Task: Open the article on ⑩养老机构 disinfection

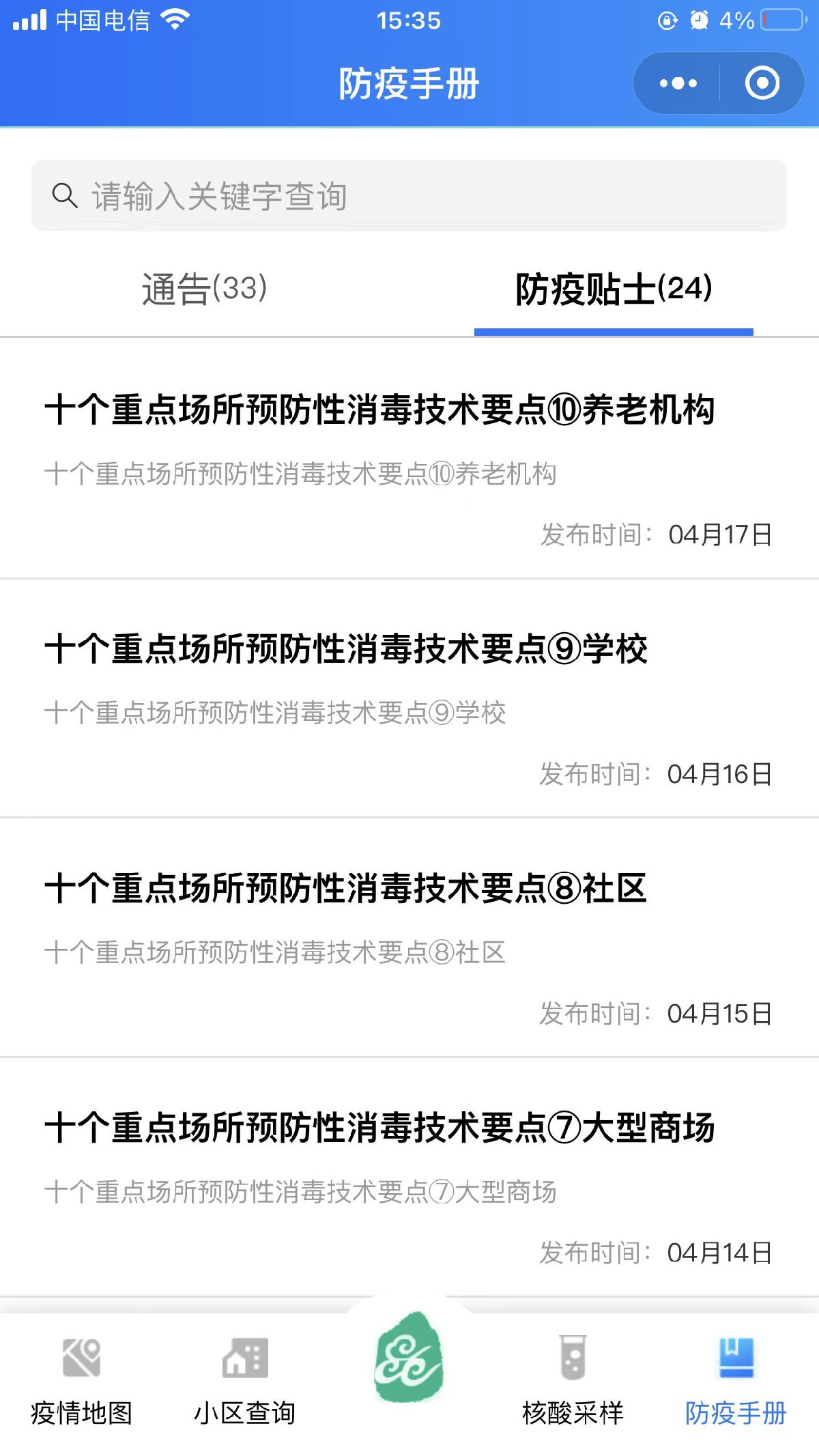Action: [x=409, y=459]
